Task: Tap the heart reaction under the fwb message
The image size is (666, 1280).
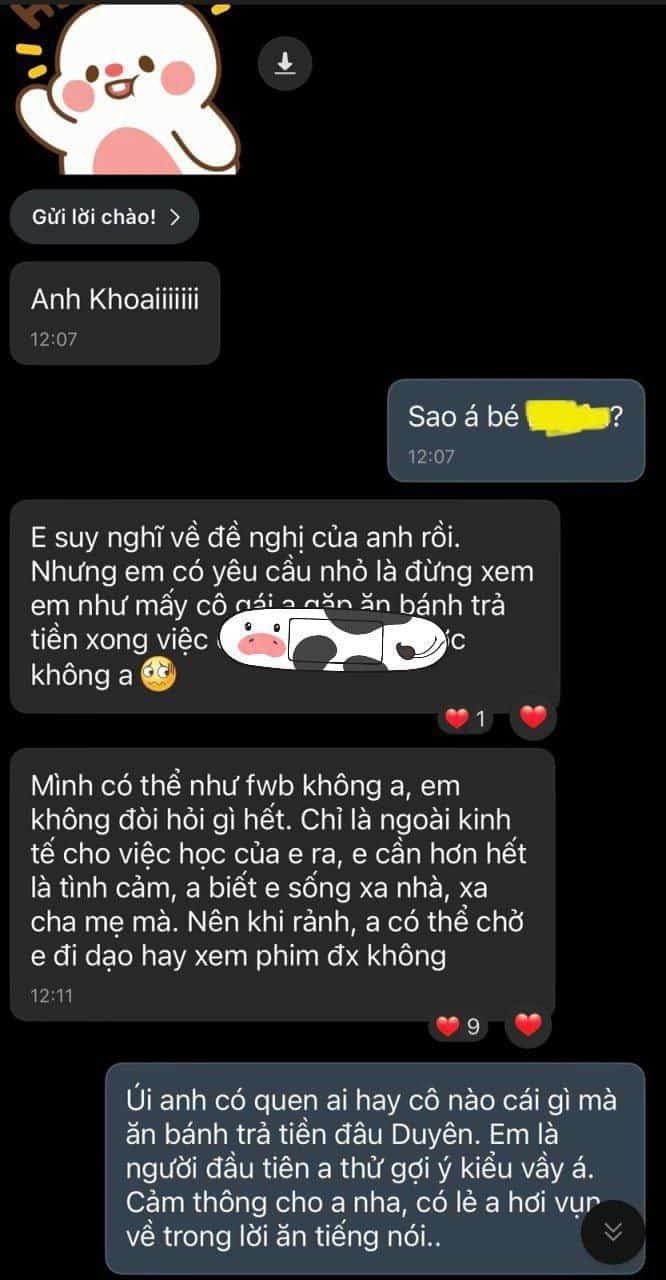Action: click(528, 1025)
